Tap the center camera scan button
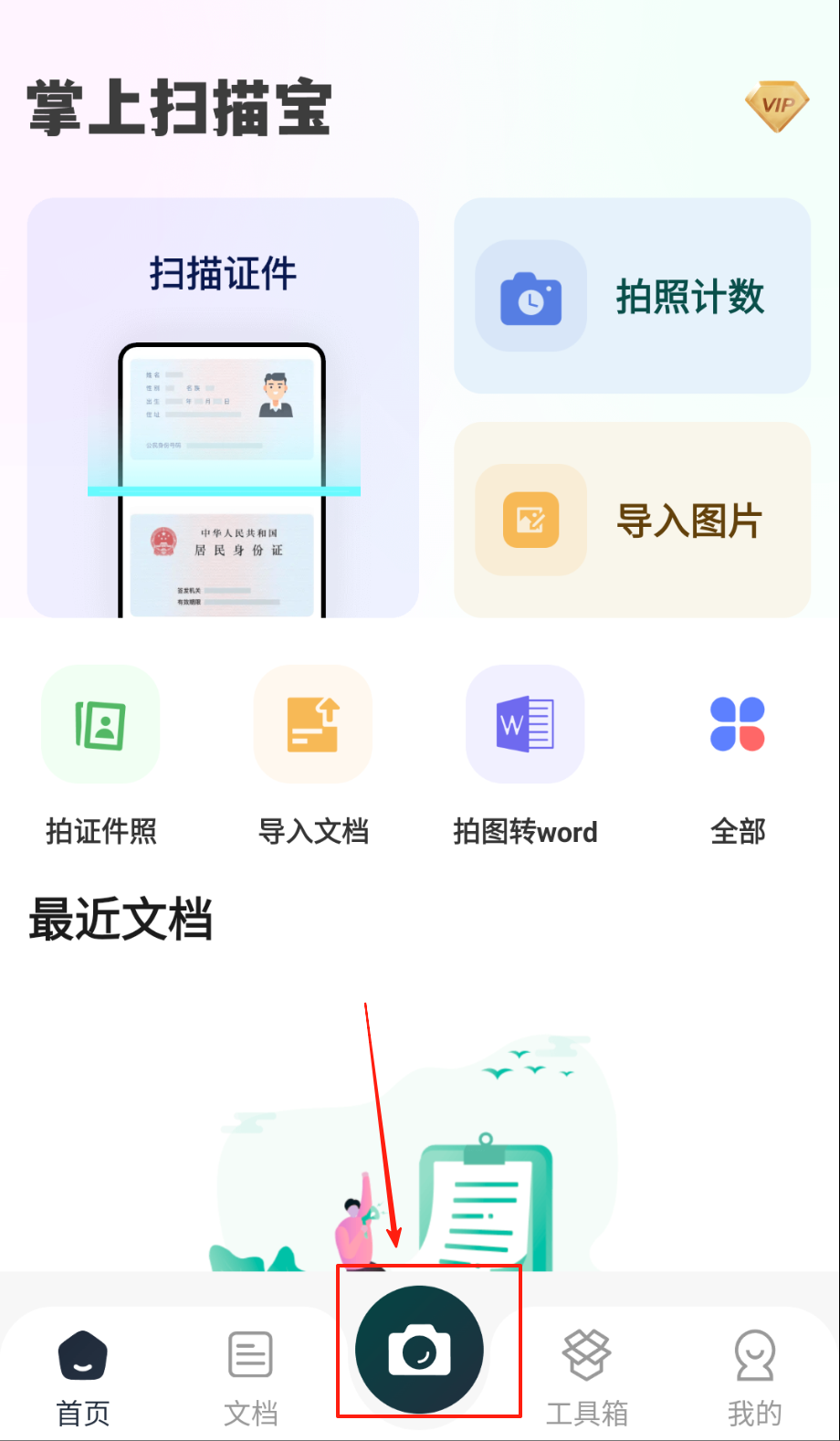Viewport: 840px width, 1441px height. pyautogui.click(x=419, y=1350)
